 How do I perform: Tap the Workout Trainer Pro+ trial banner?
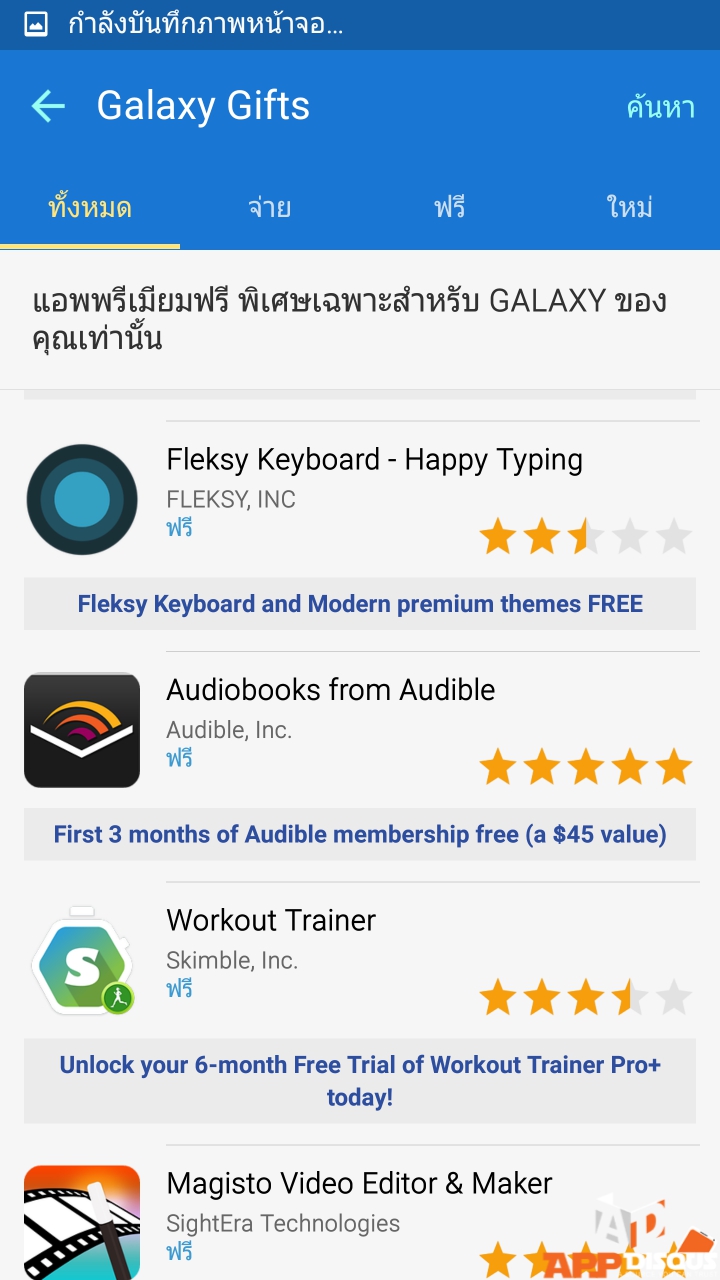pos(360,1080)
